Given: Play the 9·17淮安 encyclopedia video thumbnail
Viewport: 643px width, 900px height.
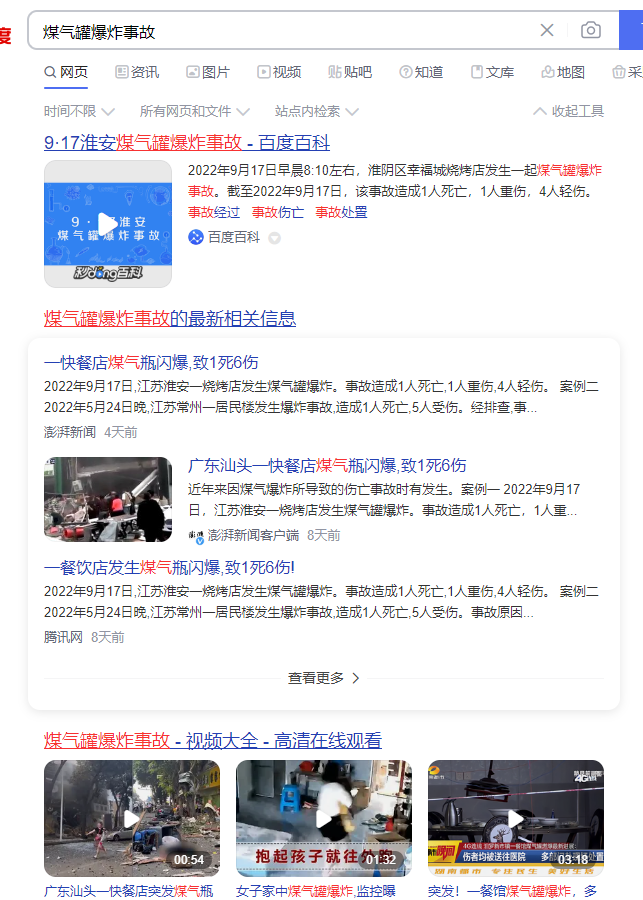Looking at the screenshot, I should click(108, 224).
